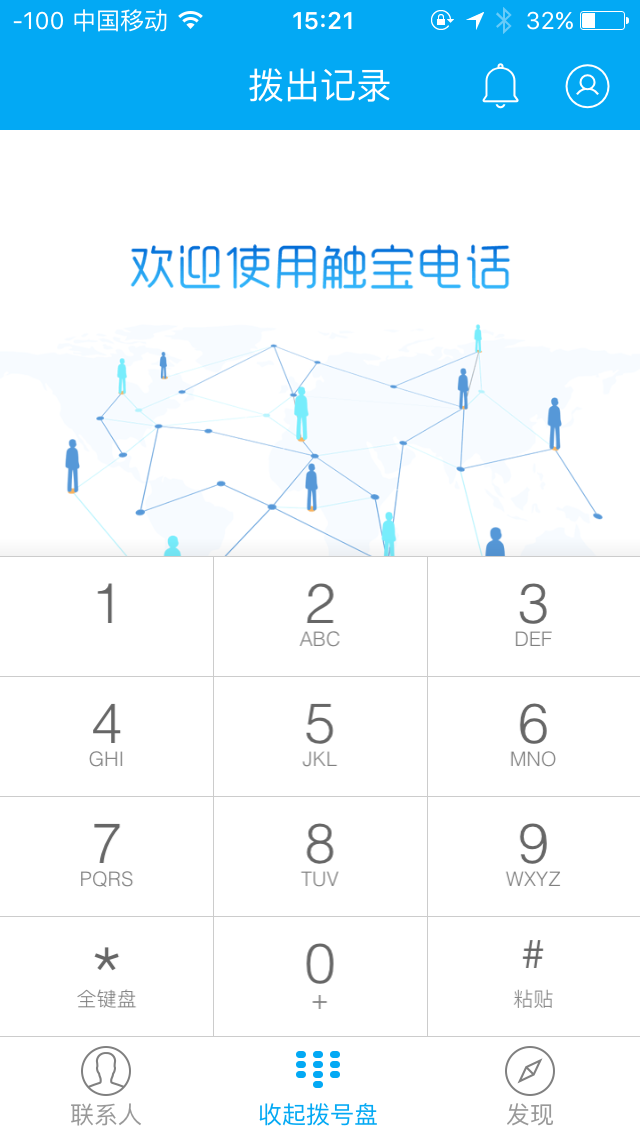Open the notifications bell
The width and height of the screenshot is (640, 1136).
tap(500, 85)
